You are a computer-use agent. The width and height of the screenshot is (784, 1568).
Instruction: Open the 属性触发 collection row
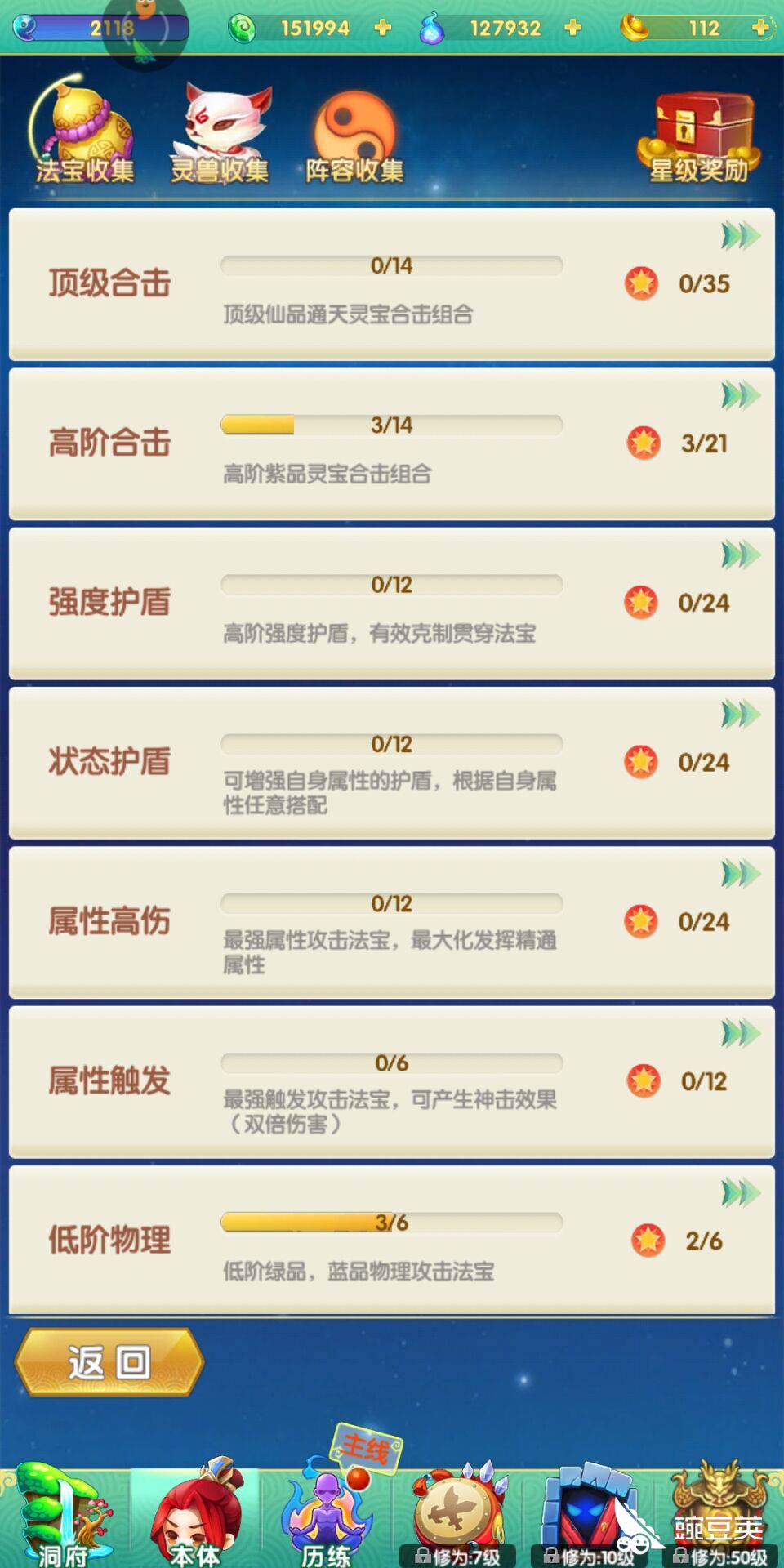392,1080
